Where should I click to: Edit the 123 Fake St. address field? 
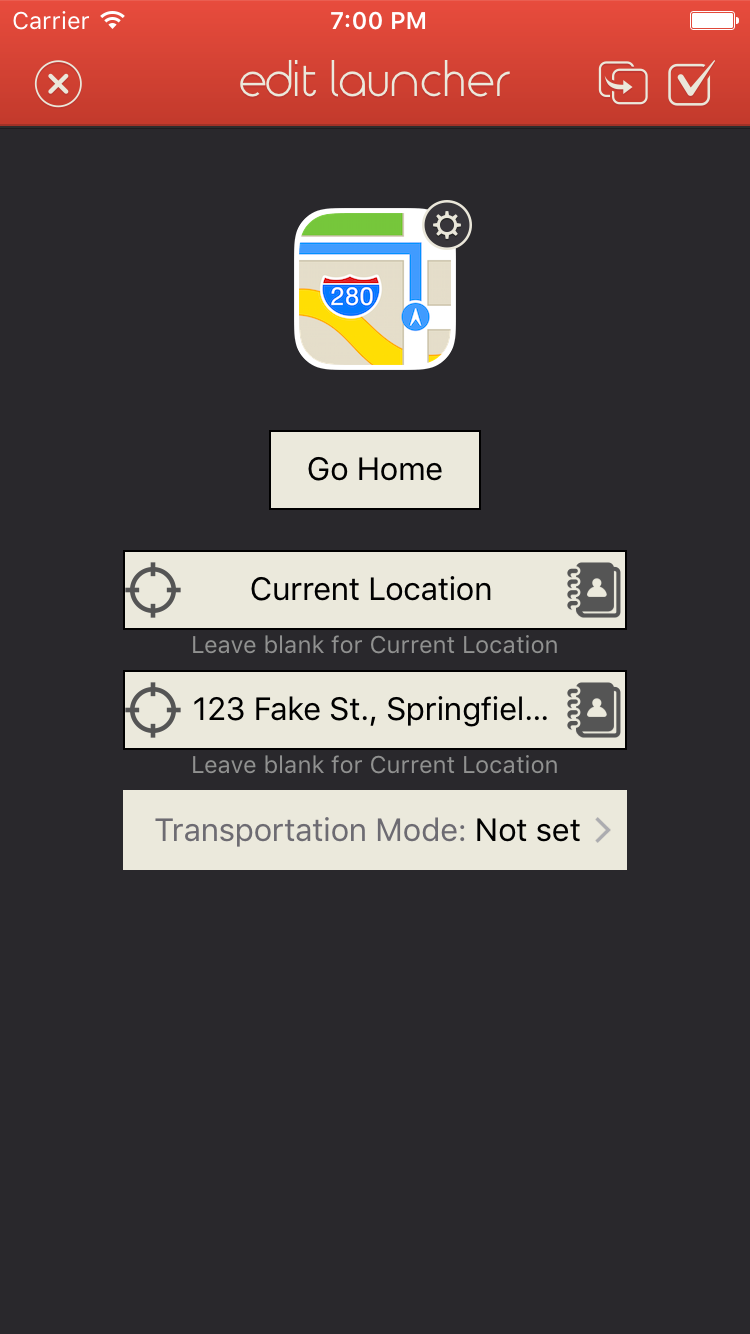[371, 710]
